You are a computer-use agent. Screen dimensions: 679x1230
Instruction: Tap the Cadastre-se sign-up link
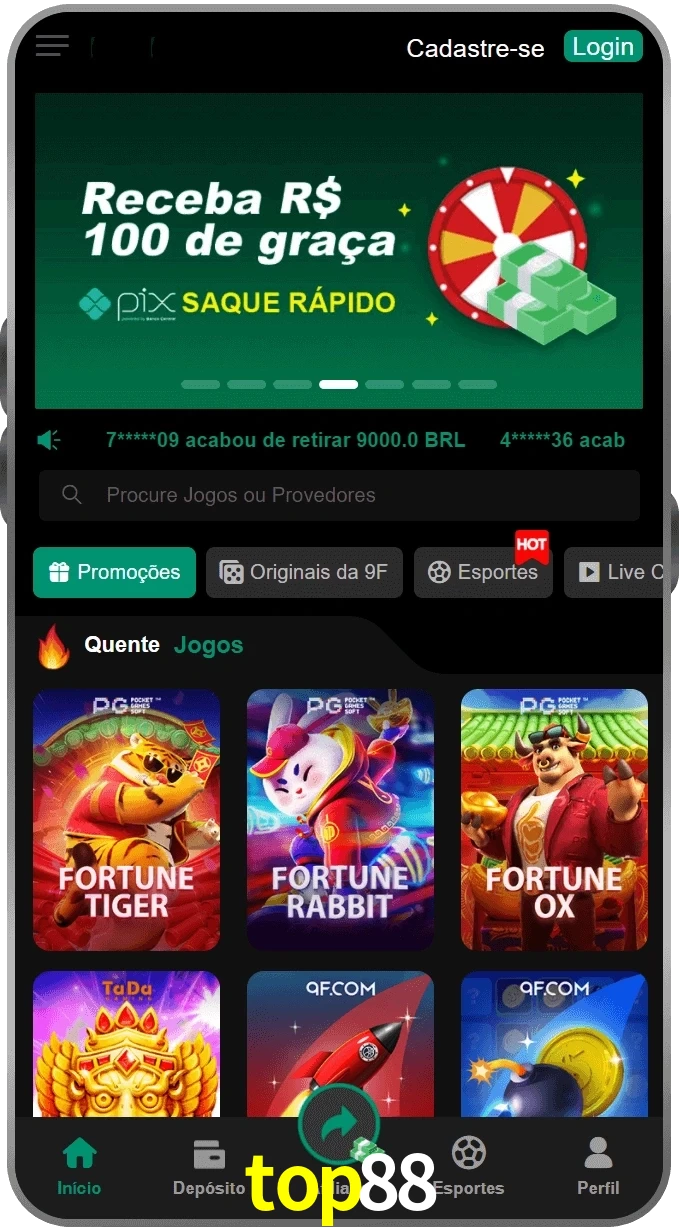(475, 48)
